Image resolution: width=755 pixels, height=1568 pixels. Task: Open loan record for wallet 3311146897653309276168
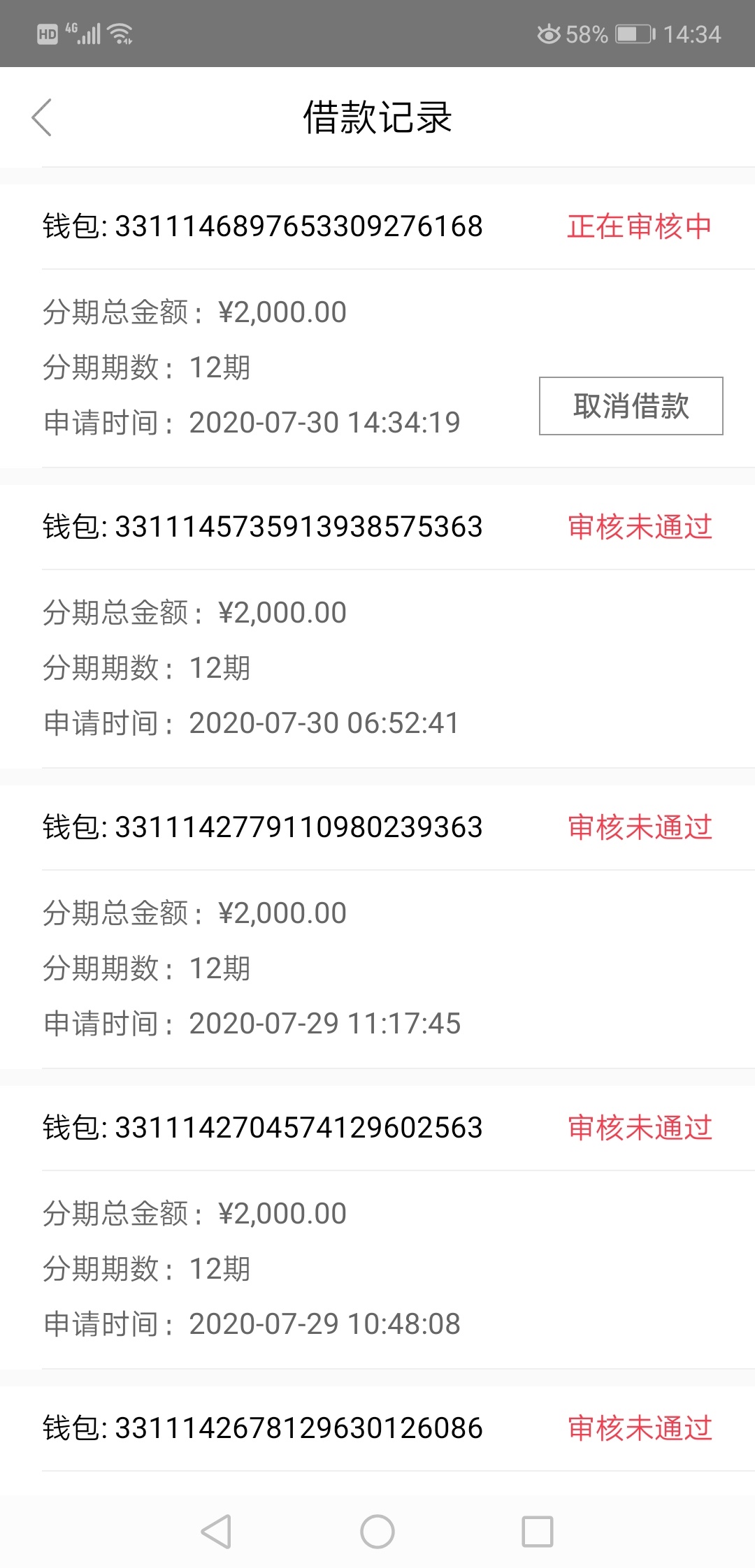[377, 326]
